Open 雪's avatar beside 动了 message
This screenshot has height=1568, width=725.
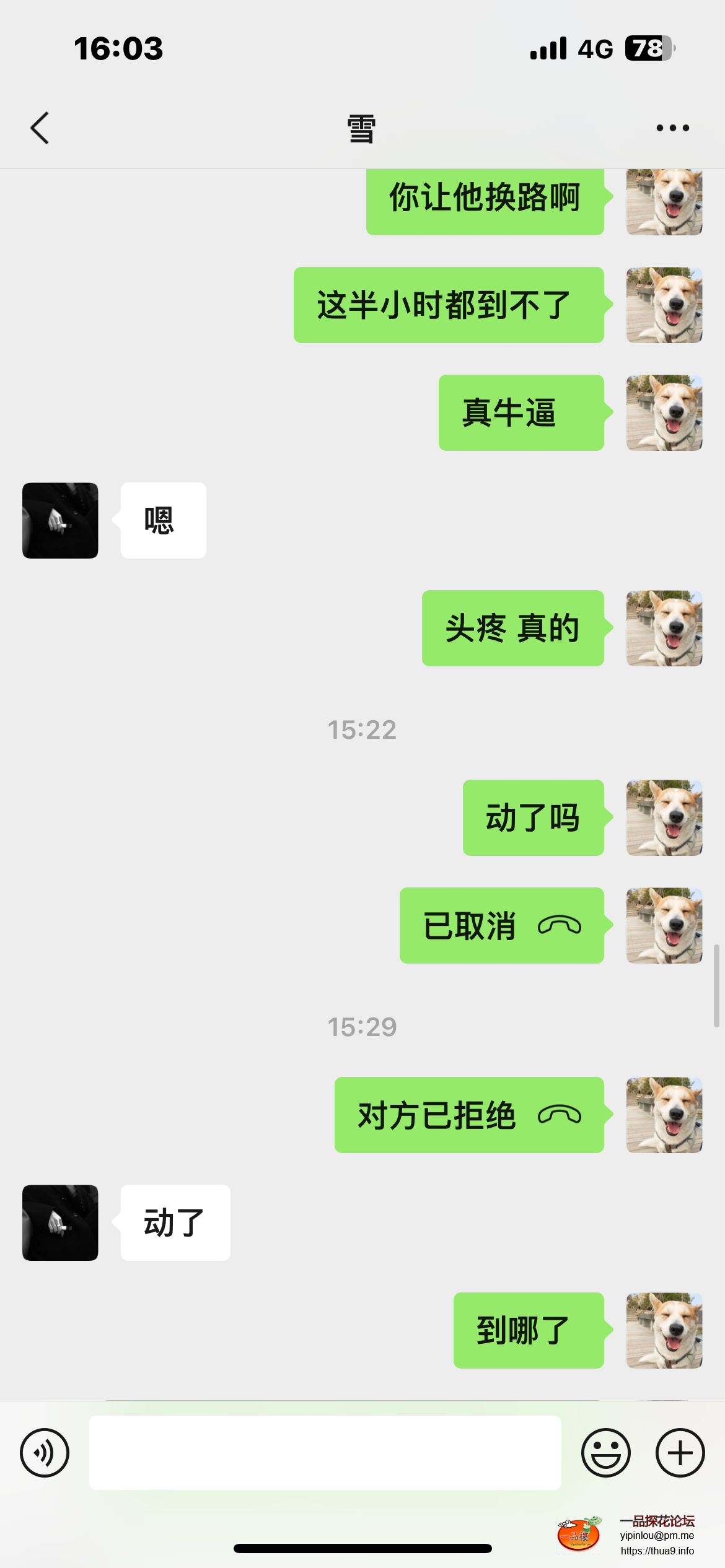click(x=60, y=1222)
